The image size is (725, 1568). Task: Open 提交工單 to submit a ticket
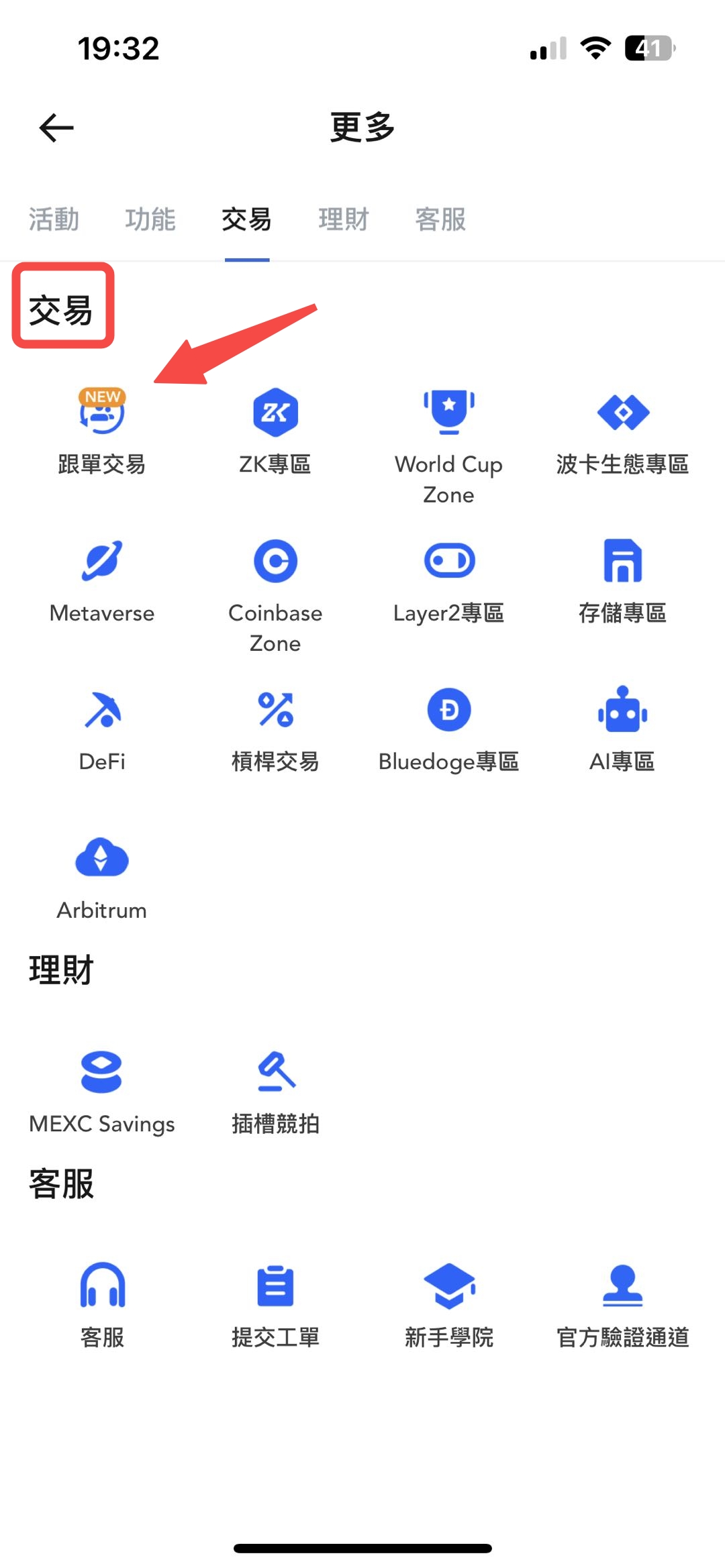[x=275, y=1305]
